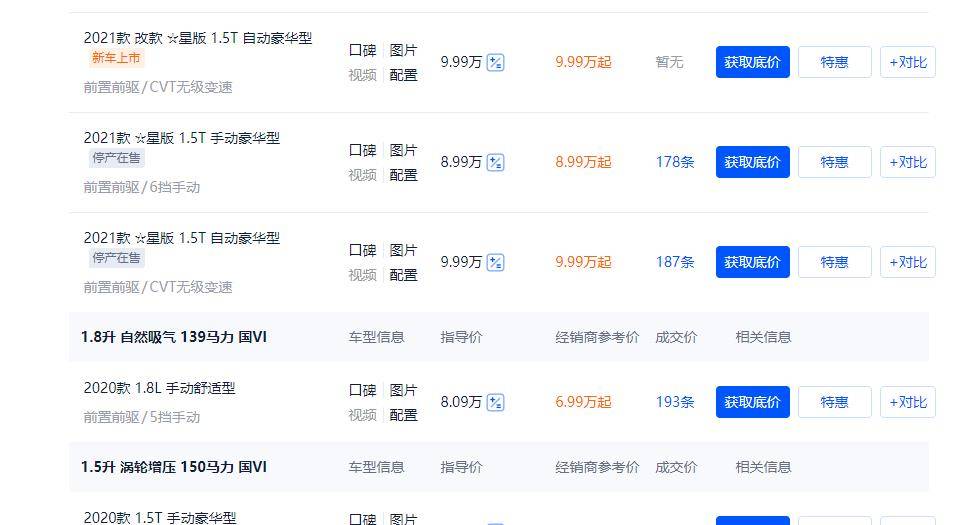
Task: Add 2020款 1.8L 手动舒适型 to comparison
Action: (x=907, y=402)
